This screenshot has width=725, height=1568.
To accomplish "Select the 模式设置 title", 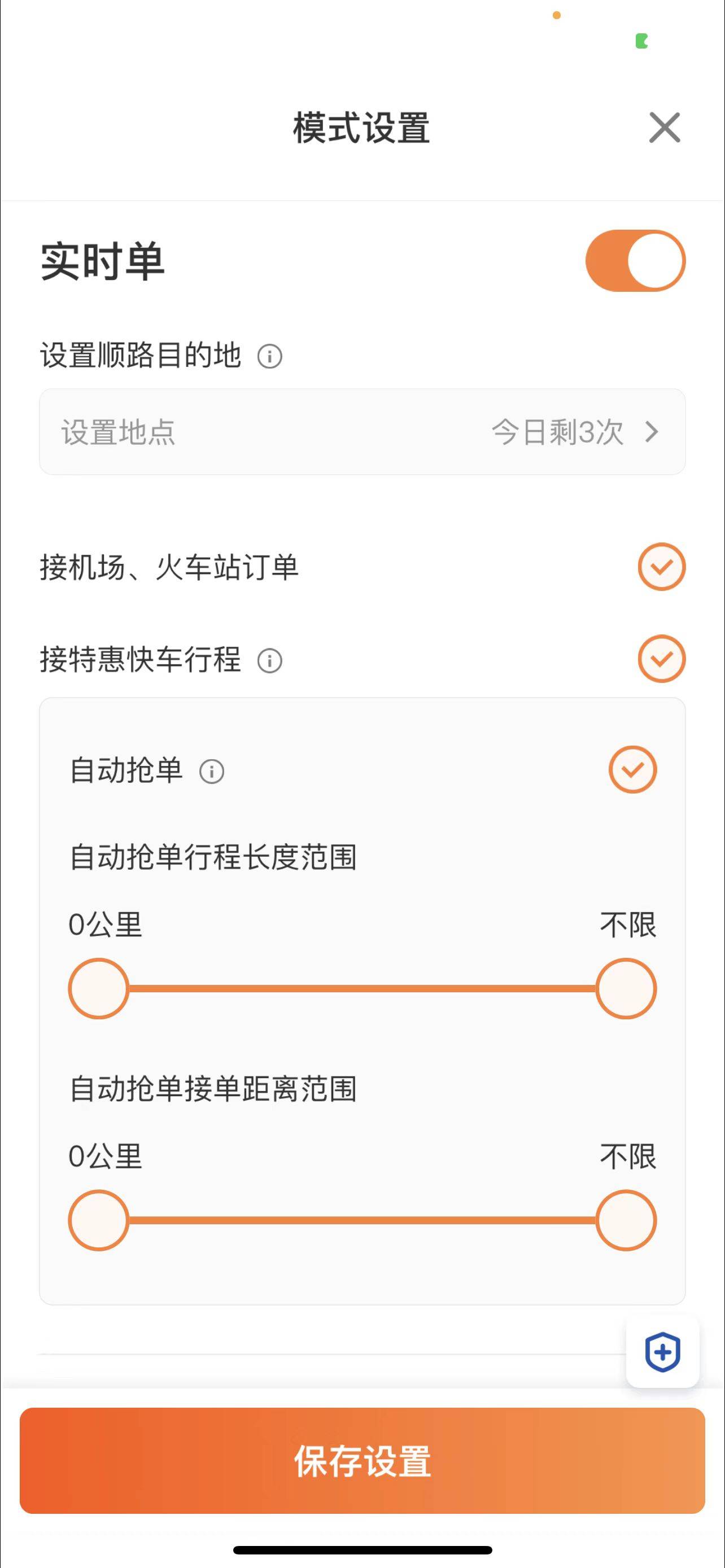I will click(x=362, y=126).
